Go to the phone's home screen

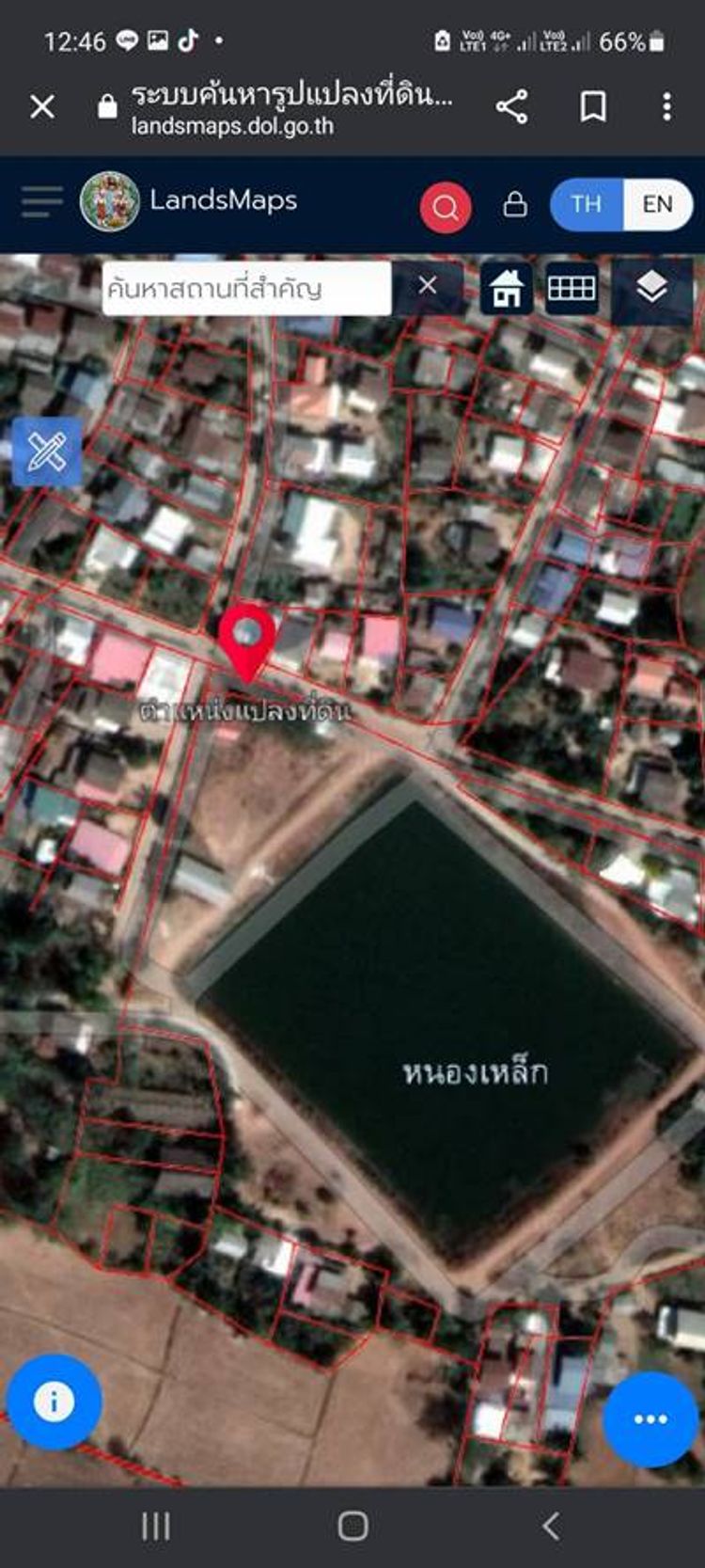click(352, 1526)
